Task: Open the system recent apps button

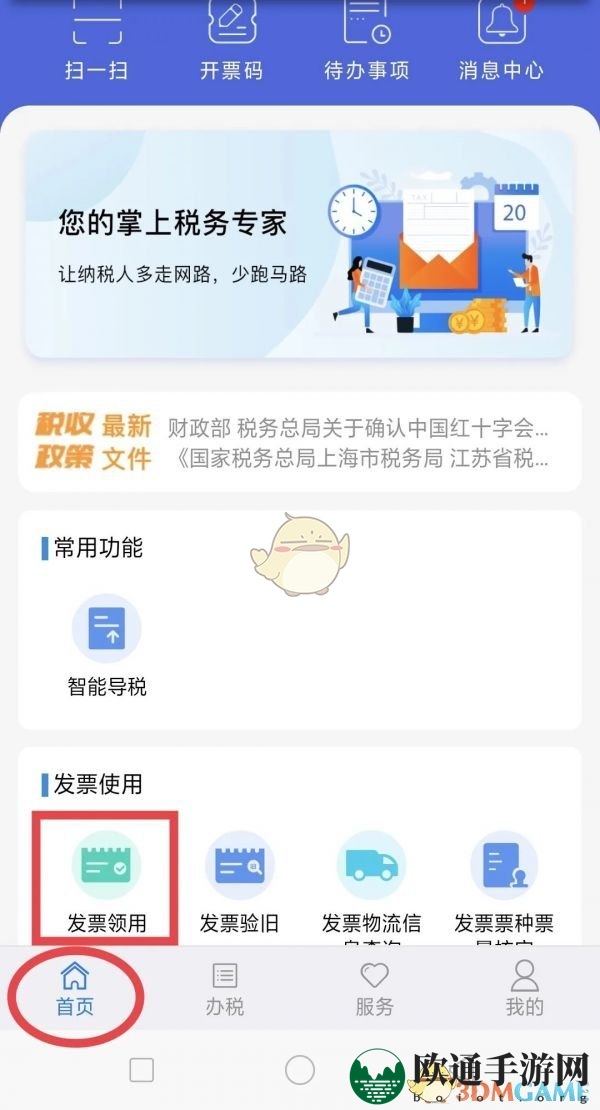Action: coord(142,1070)
